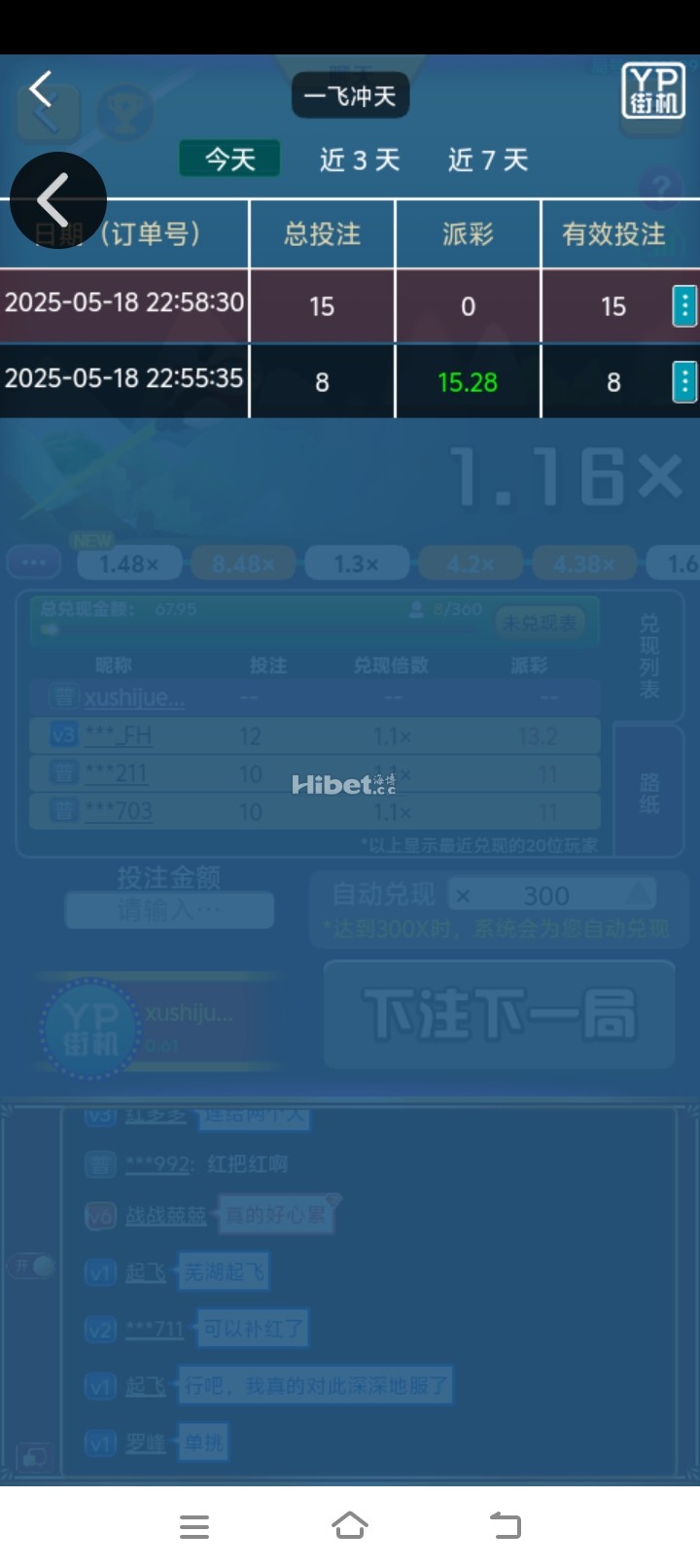This screenshot has height=1568, width=700.
Task: Open details menu for the 22:58:30 order
Action: [684, 306]
